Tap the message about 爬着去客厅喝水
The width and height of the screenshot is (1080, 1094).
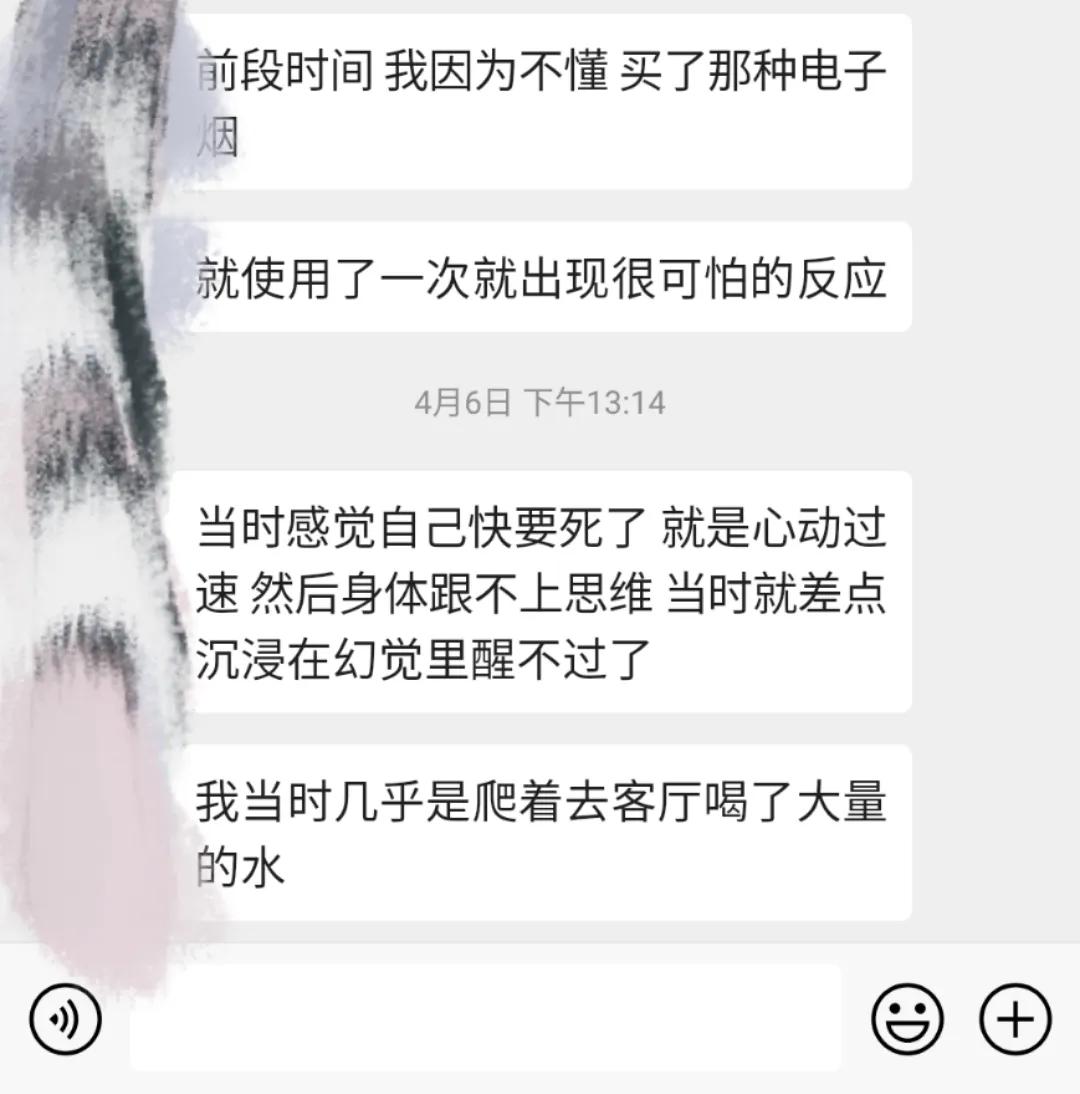point(550,830)
